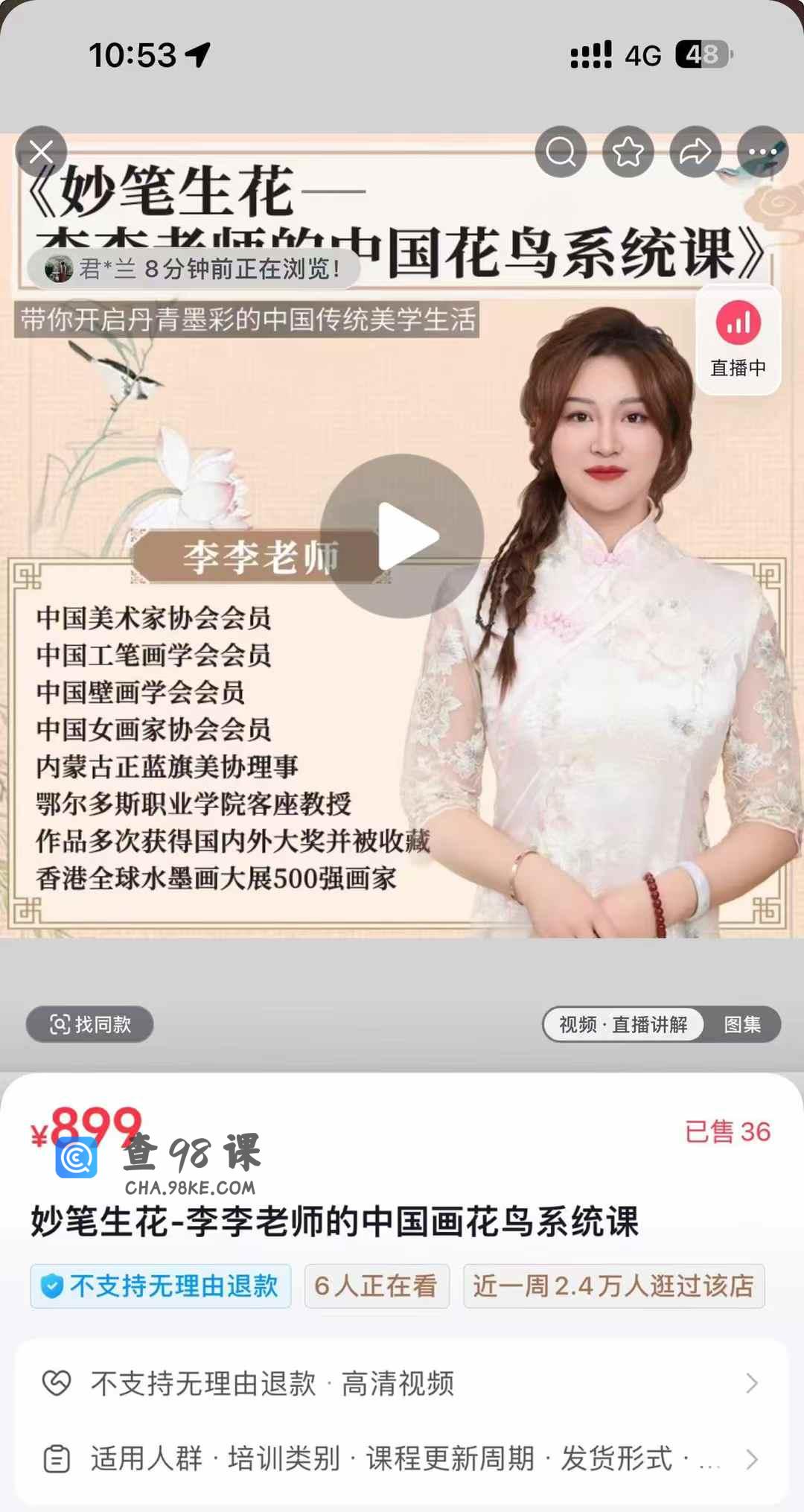Viewport: 804px width, 1512px height.
Task: Open the search icon
Action: 561,152
